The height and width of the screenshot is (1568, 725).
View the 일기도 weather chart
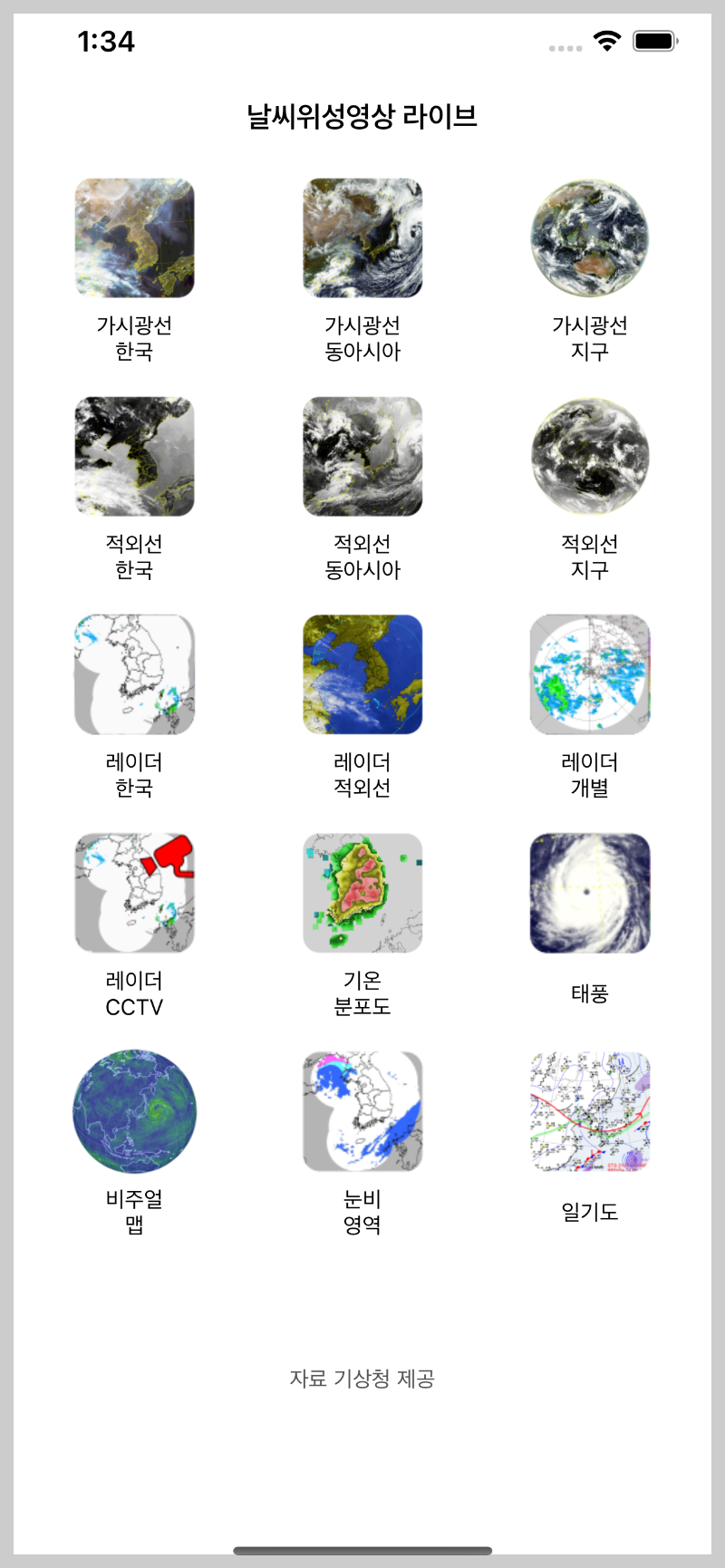pos(590,1111)
